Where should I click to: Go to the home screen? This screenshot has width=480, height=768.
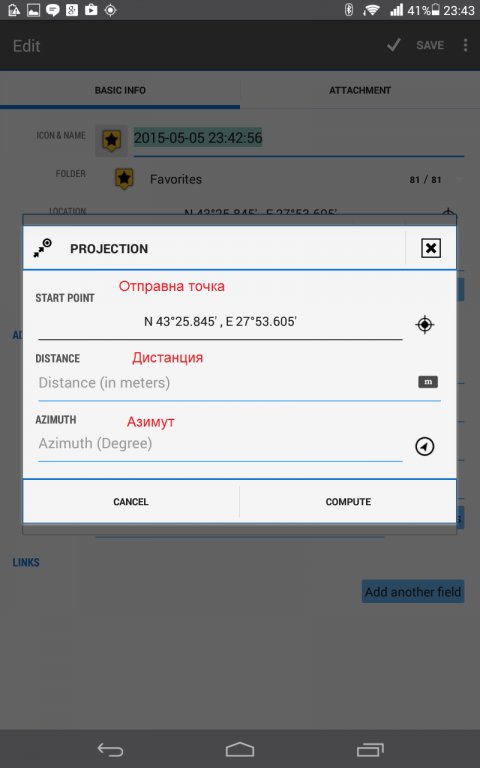(x=240, y=749)
